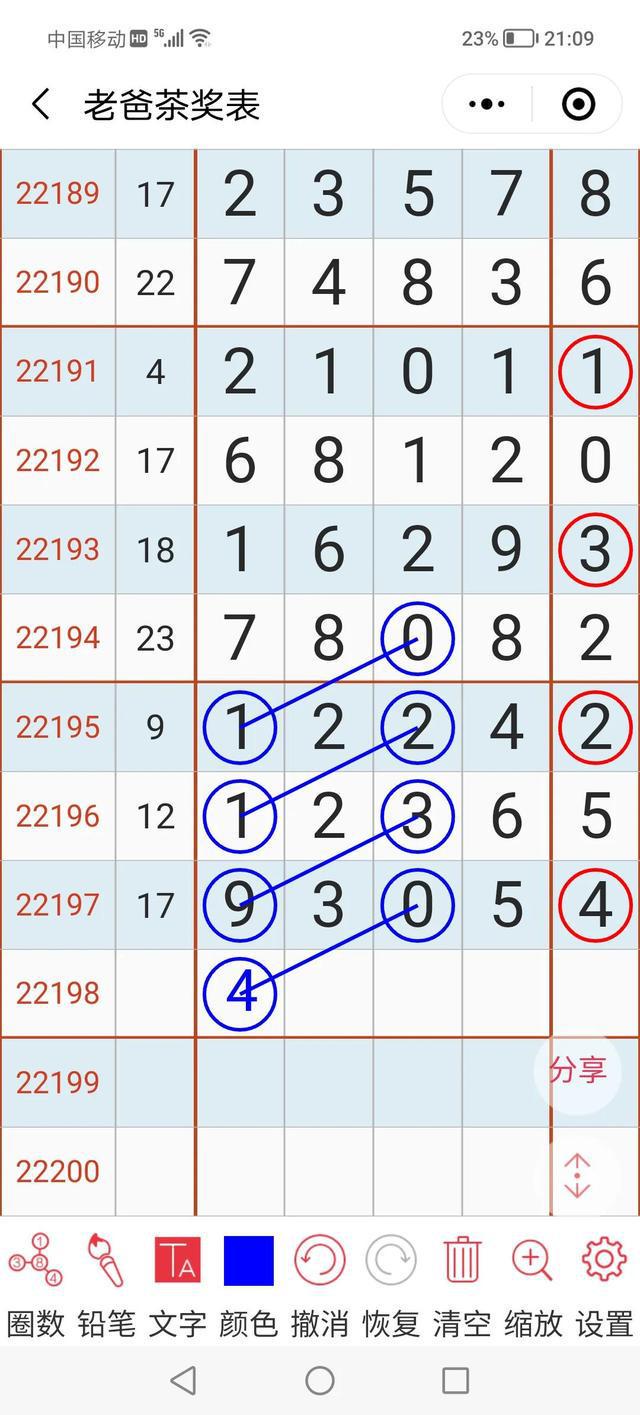Open the mini-program more options menu
Screen dimensions: 640x1415
click(x=487, y=104)
